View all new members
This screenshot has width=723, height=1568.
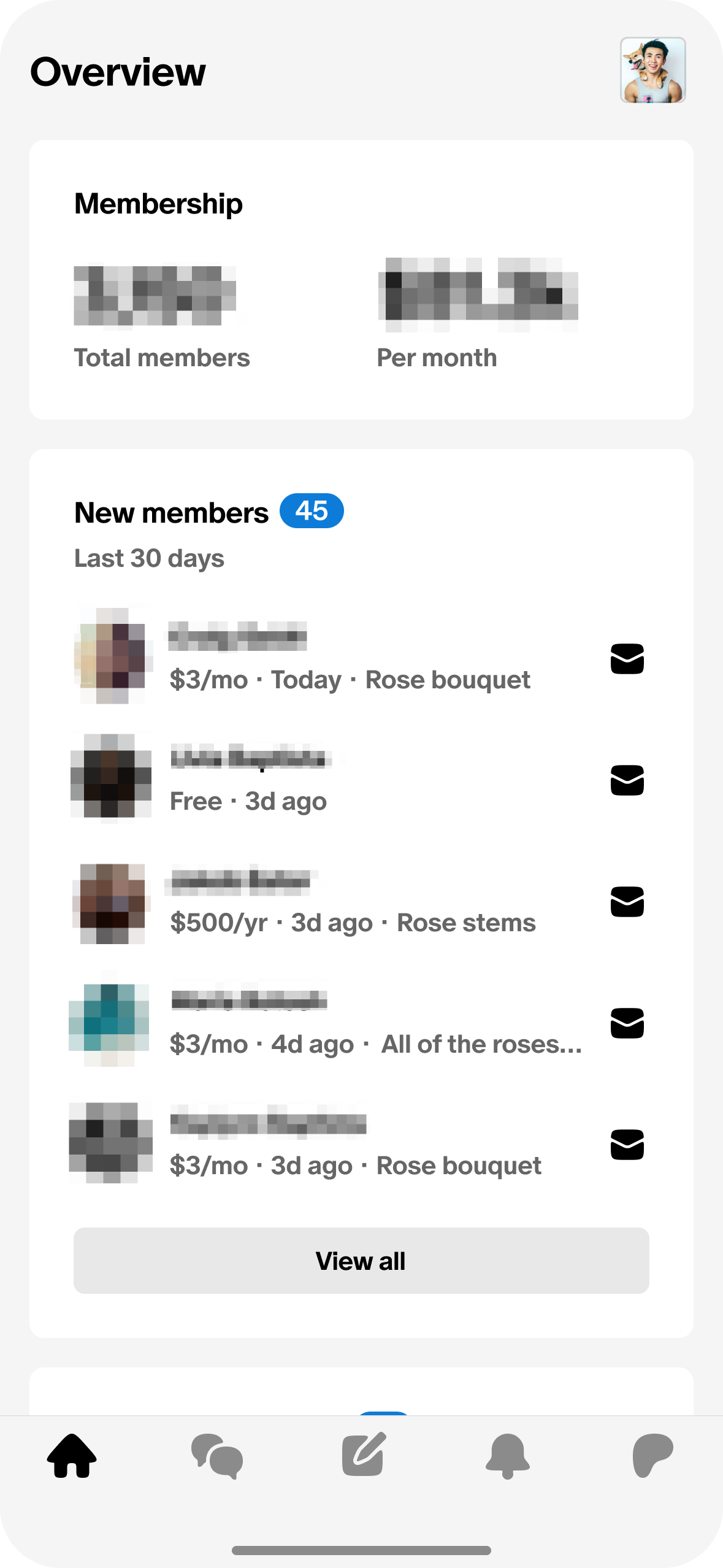pos(361,1261)
